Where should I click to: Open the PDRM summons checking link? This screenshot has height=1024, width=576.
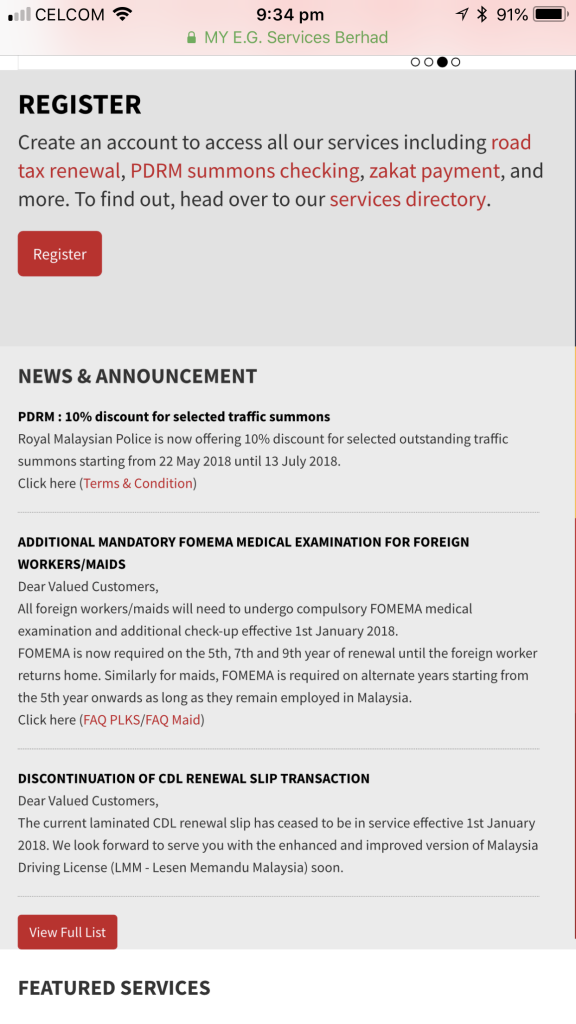pos(245,171)
